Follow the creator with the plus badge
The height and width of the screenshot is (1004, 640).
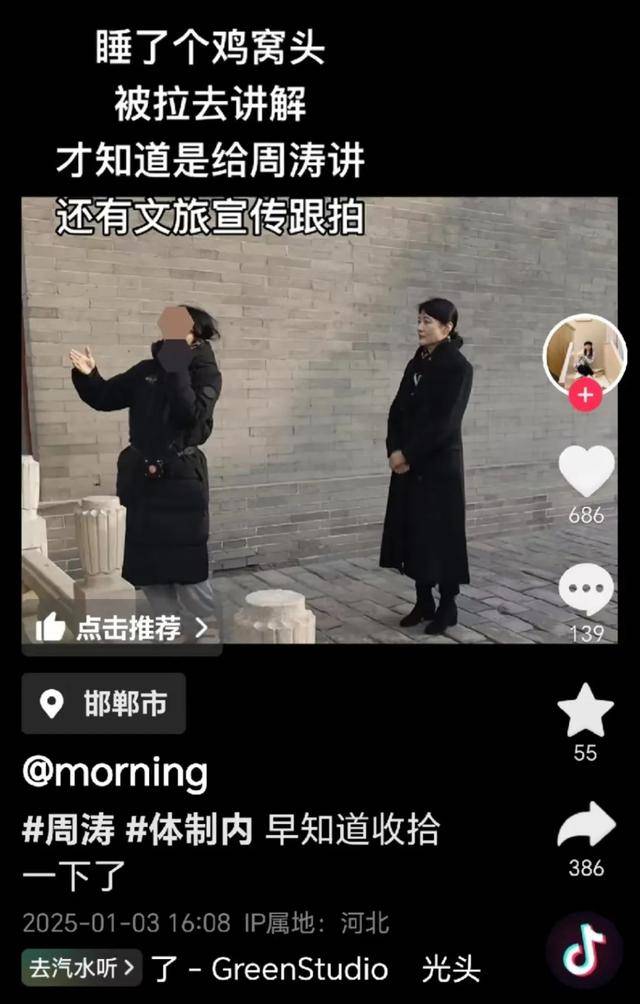coord(585,394)
